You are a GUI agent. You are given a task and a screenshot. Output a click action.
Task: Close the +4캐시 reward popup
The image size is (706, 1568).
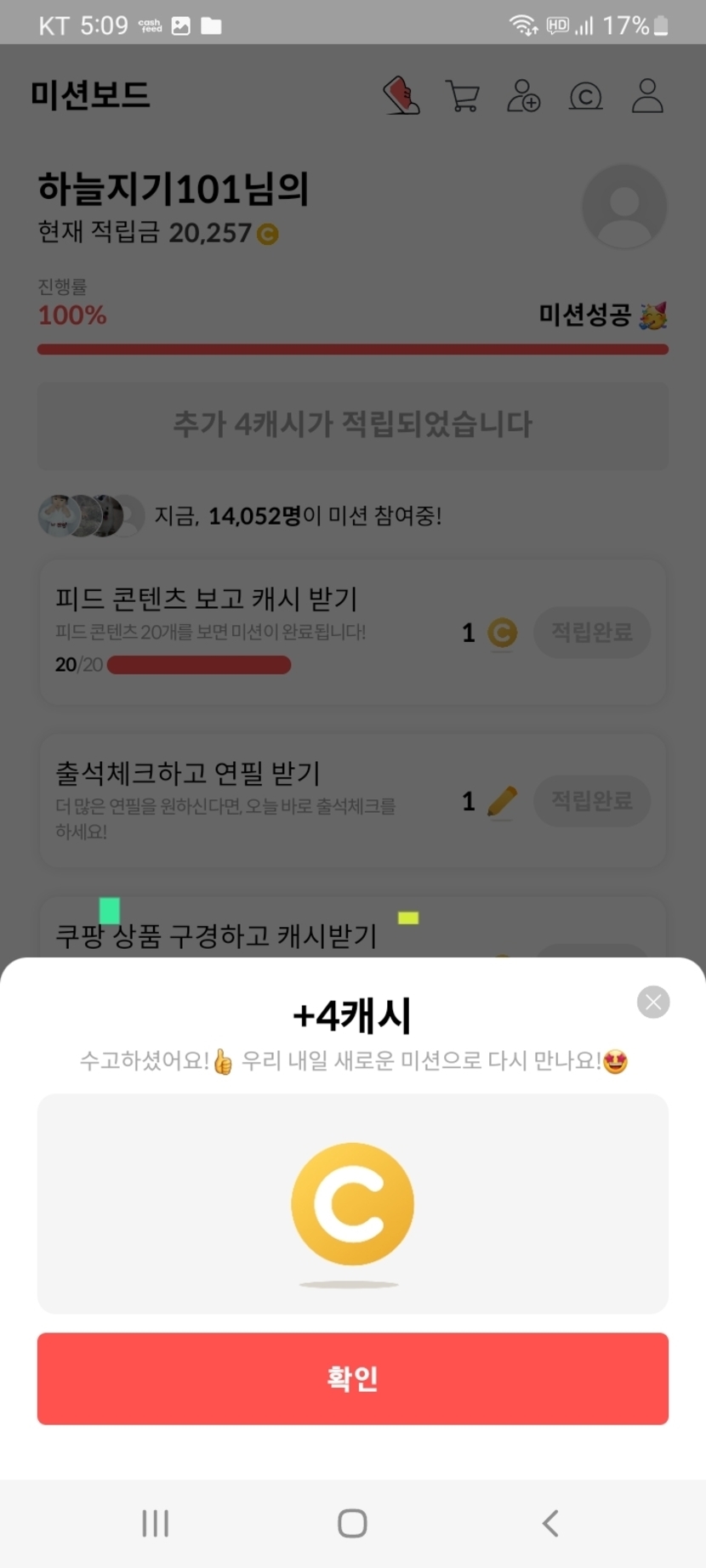[653, 1003]
